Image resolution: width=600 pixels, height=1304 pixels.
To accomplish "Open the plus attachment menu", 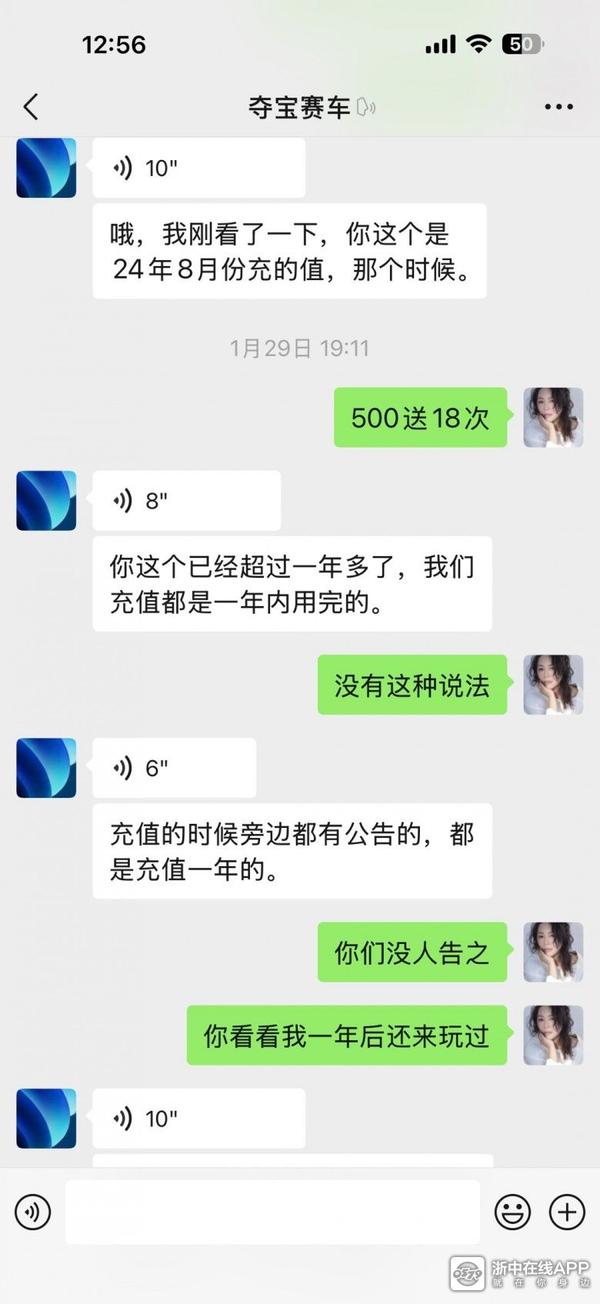I will tap(567, 1212).
